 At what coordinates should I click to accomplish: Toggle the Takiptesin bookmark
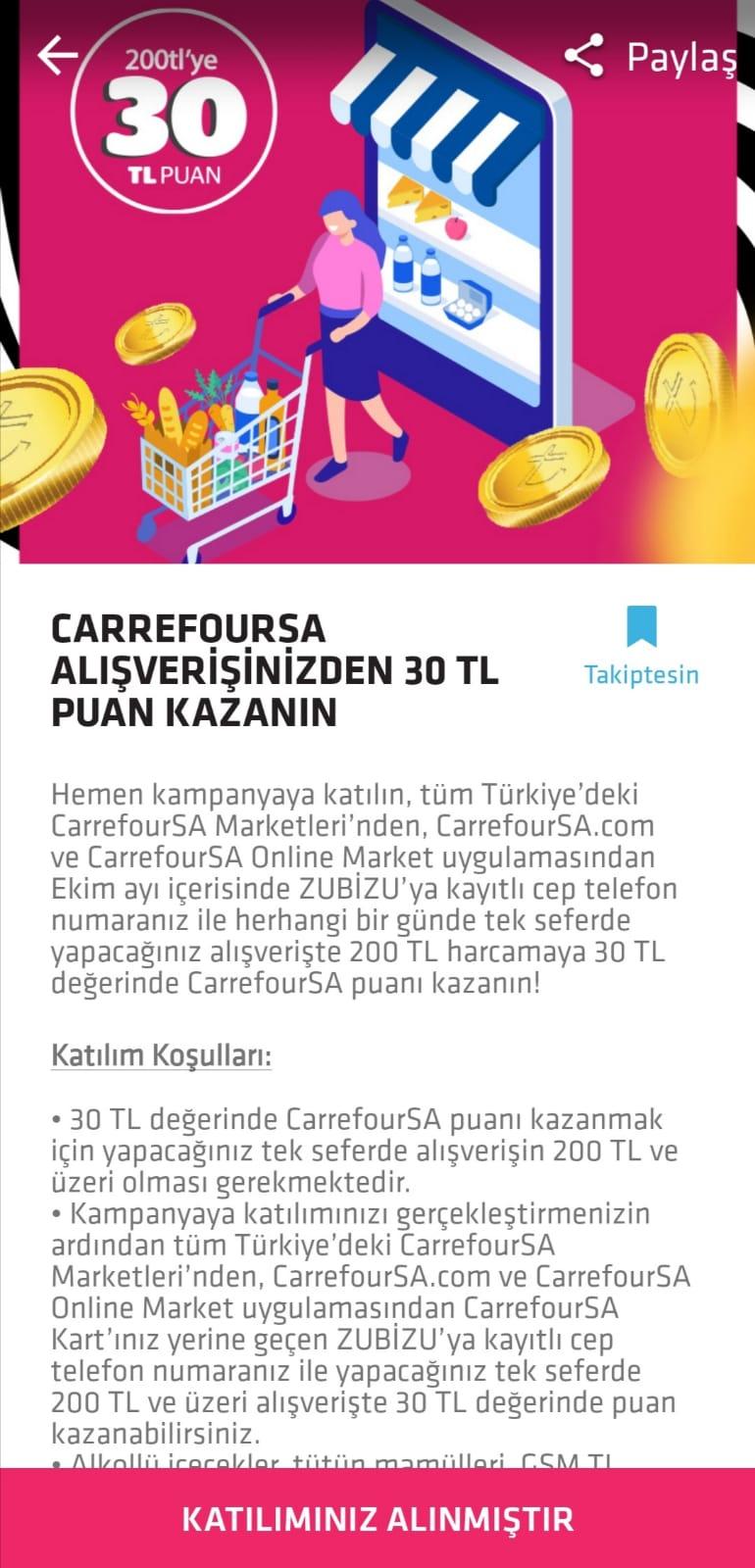641,647
